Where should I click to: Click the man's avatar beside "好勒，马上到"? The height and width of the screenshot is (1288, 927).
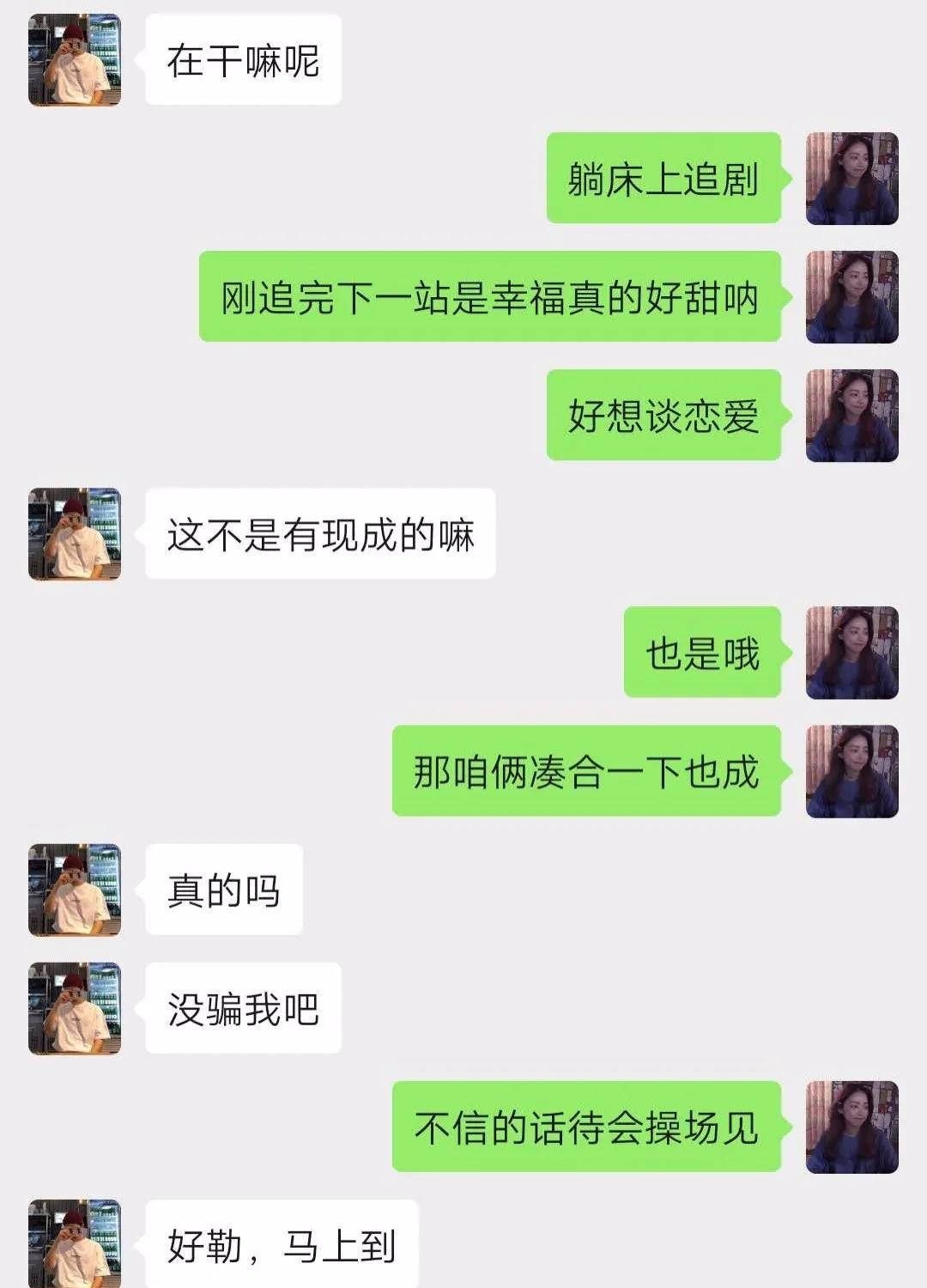point(73,1241)
